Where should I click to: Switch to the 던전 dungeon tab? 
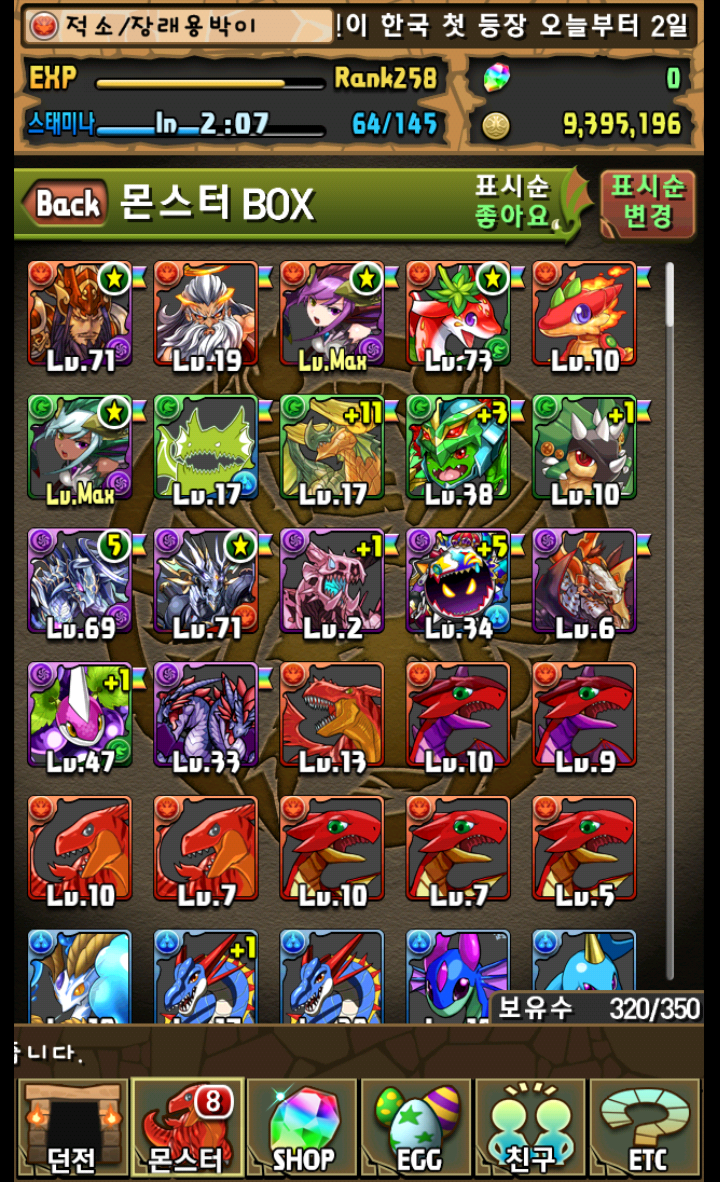(72, 1128)
